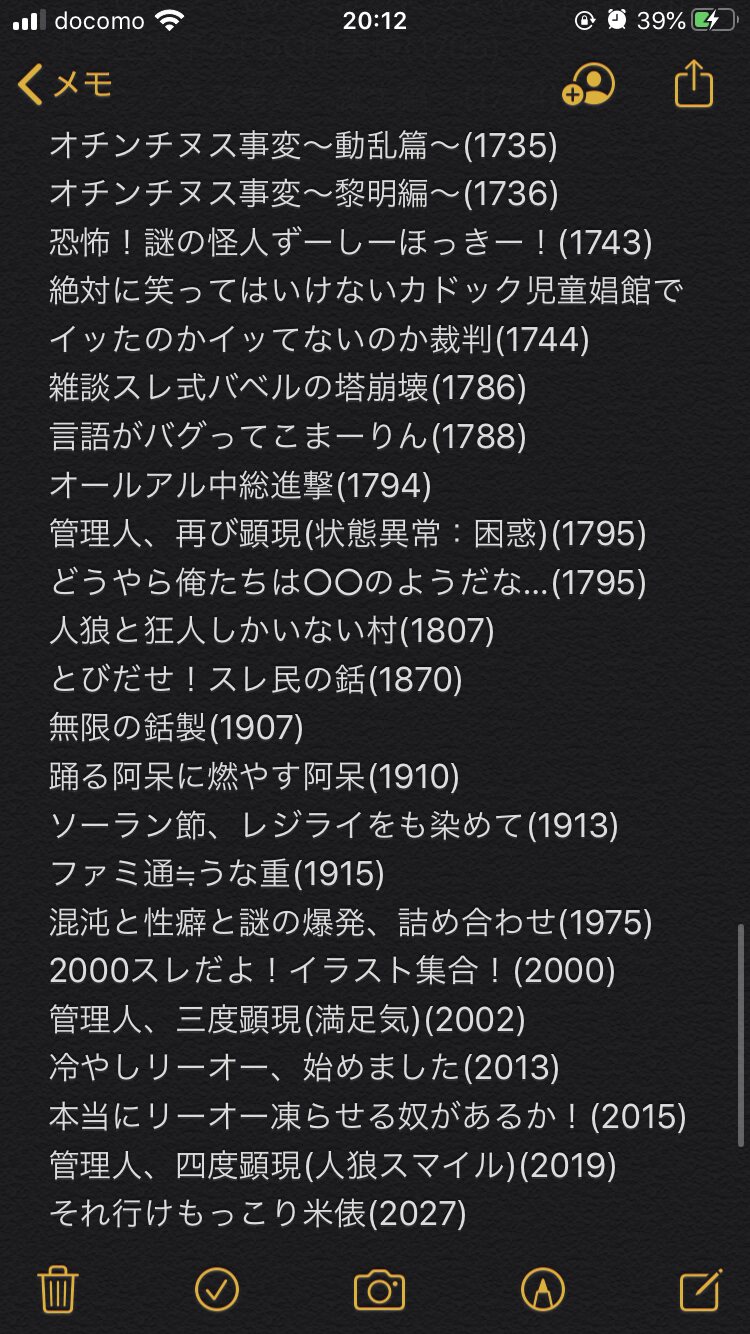Compose a new note

point(701,1289)
